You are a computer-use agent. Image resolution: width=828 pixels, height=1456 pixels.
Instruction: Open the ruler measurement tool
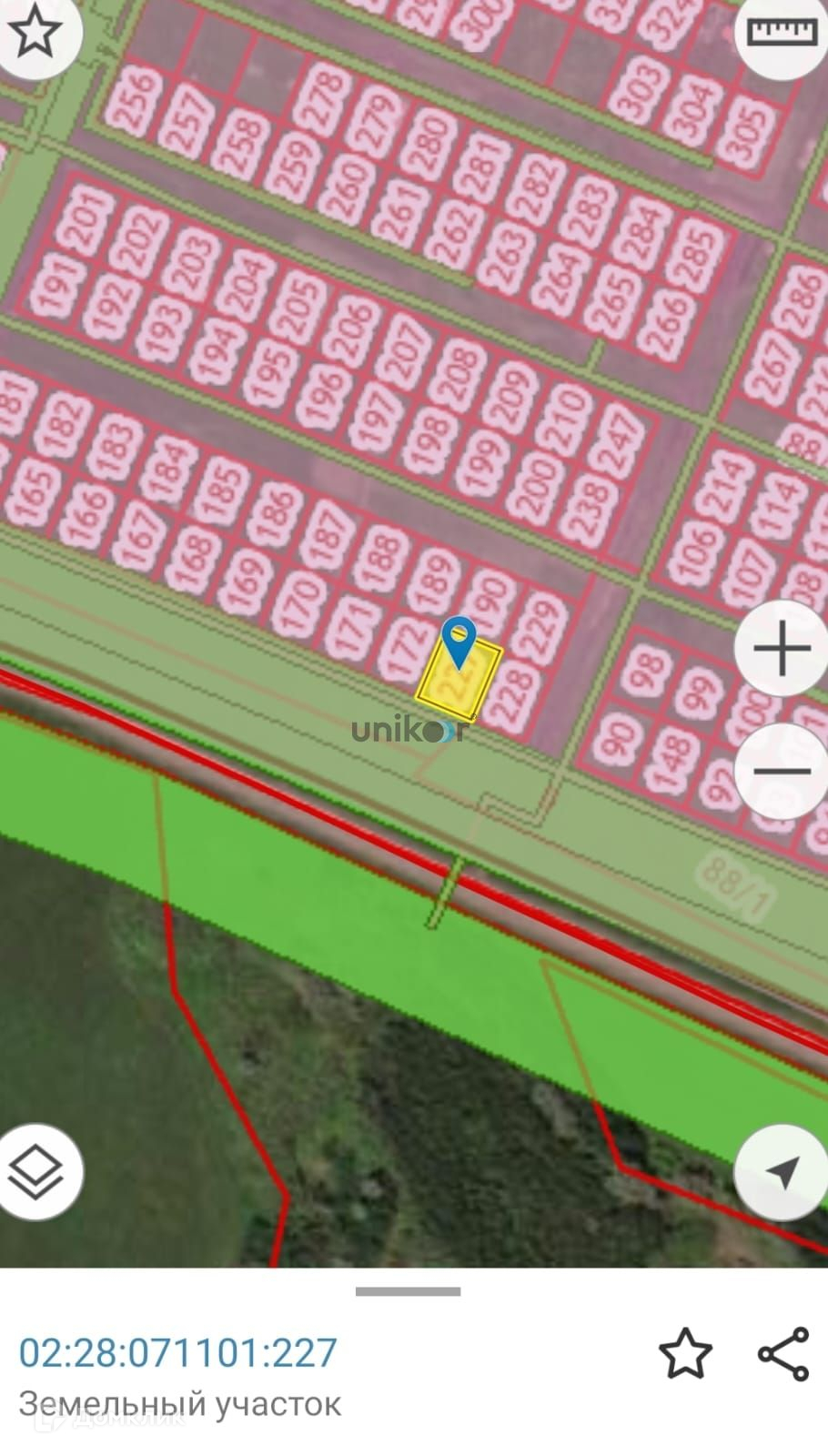(783, 33)
